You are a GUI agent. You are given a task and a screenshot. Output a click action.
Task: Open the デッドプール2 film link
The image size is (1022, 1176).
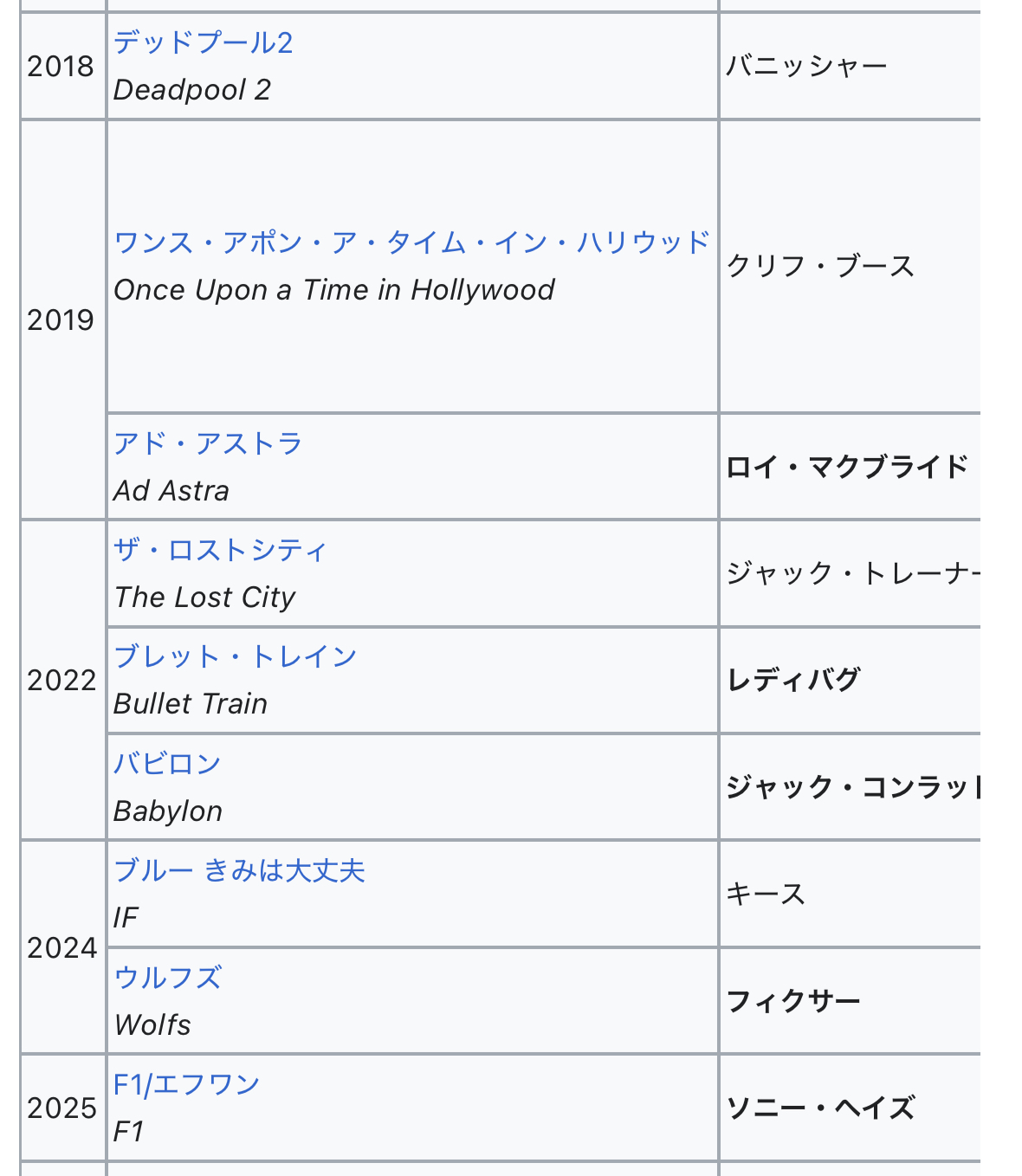[x=203, y=42]
